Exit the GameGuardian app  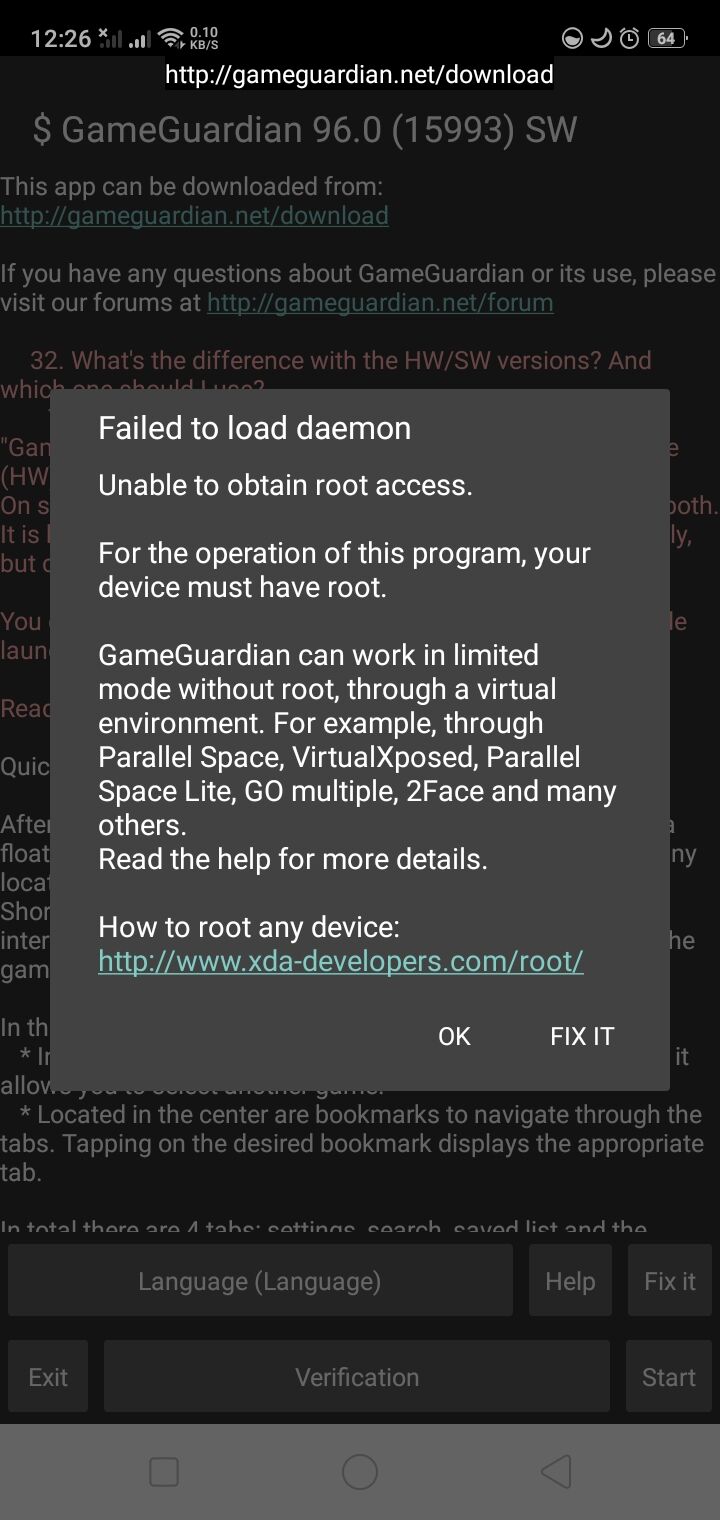pos(48,1377)
